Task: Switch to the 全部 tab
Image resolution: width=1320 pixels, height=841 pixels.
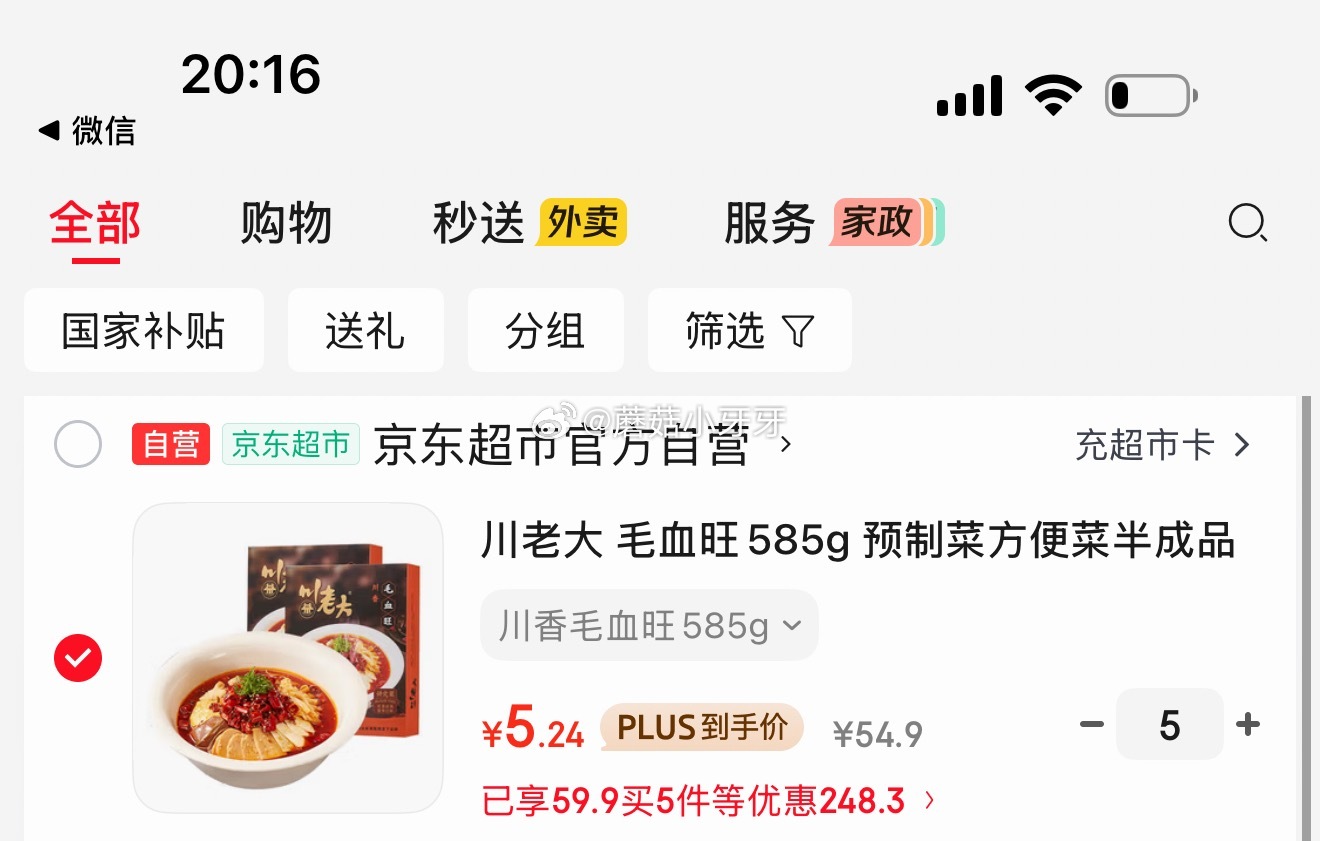Action: 95,223
